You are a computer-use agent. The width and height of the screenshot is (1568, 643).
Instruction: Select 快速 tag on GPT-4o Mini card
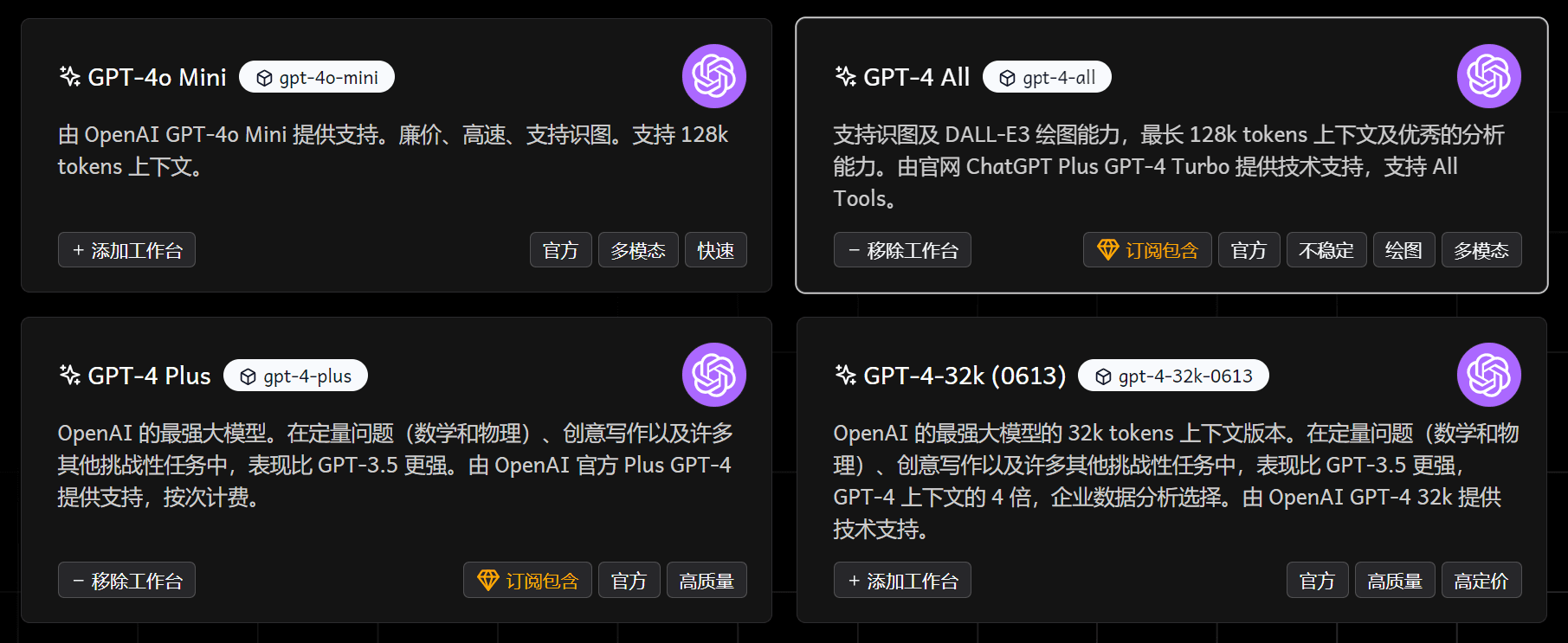click(715, 250)
